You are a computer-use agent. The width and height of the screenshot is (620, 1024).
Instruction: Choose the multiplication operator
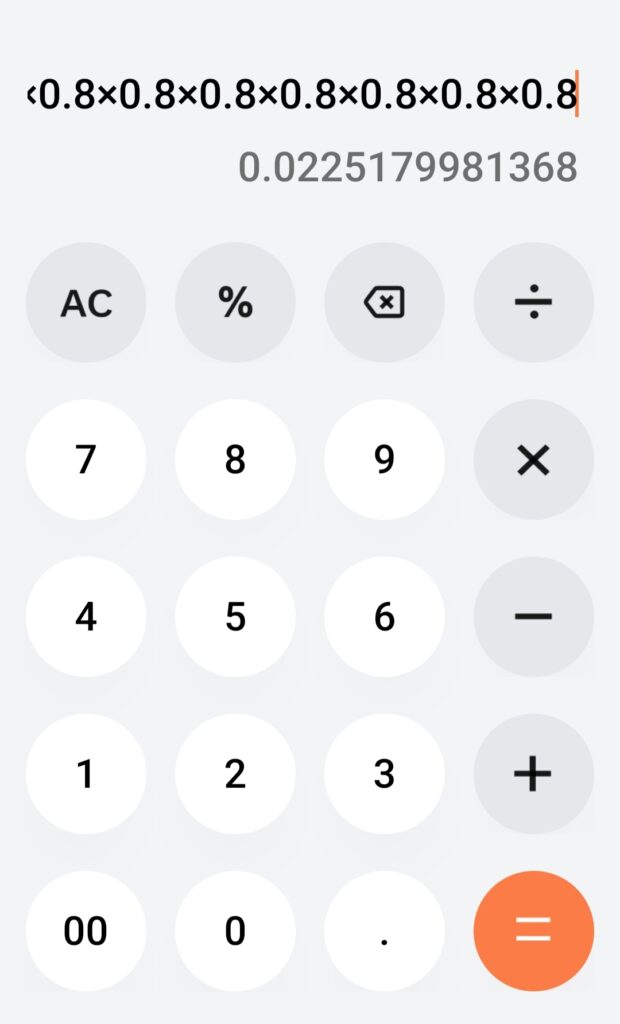(x=533, y=459)
